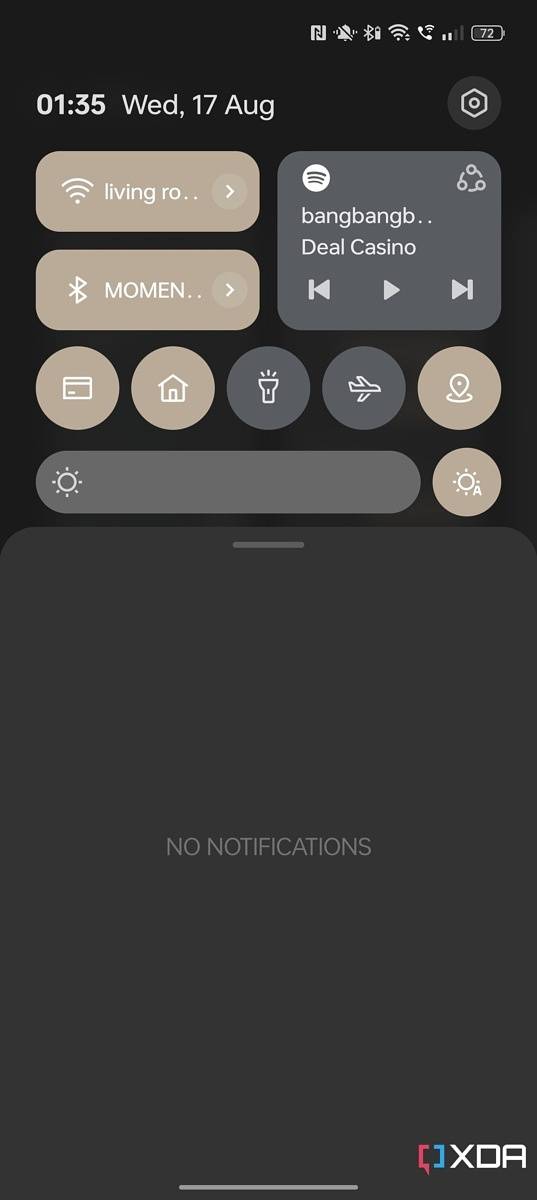This screenshot has height=1200, width=537.
Task: Expand Wi-Fi network options arrow
Action: pos(230,191)
